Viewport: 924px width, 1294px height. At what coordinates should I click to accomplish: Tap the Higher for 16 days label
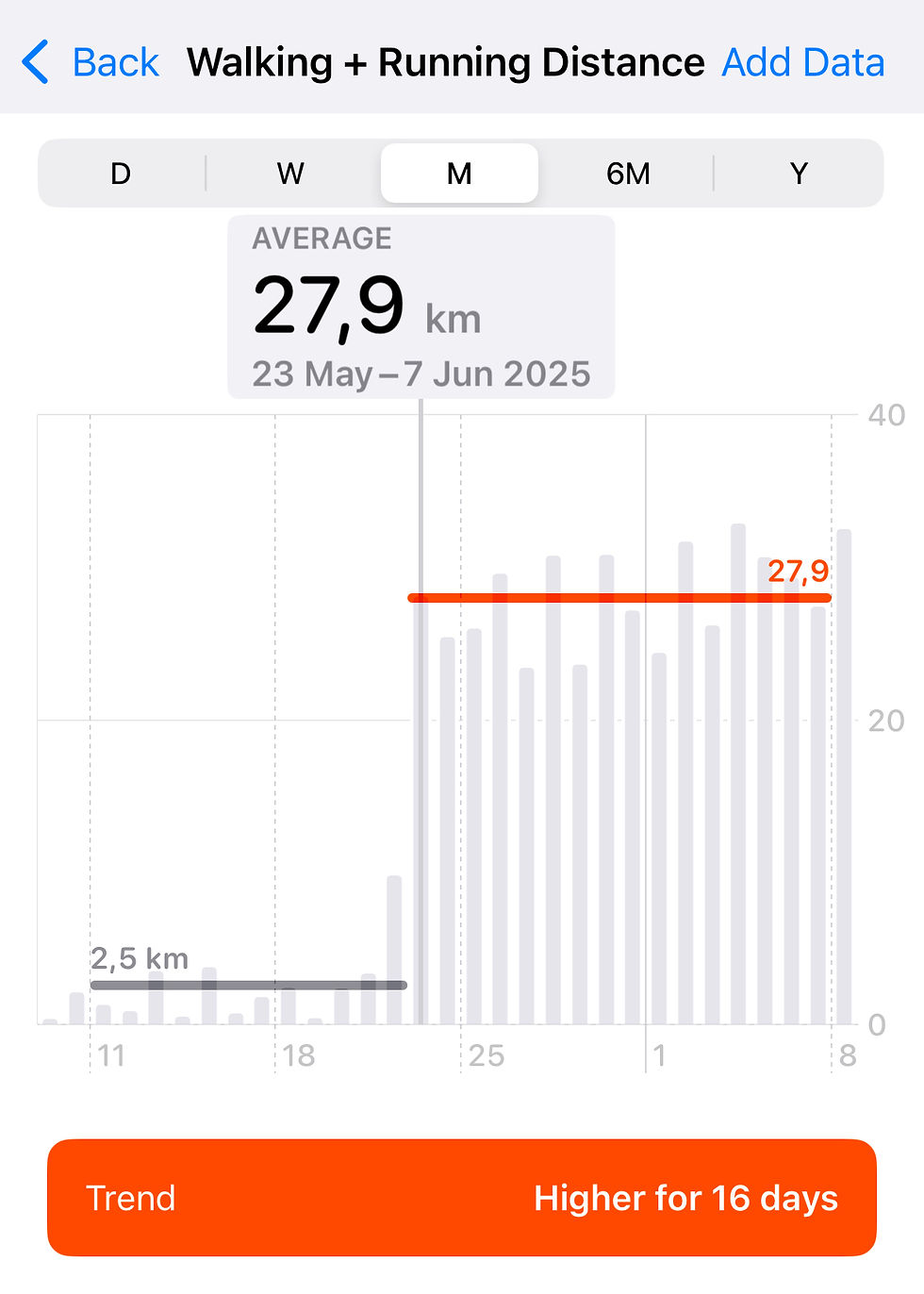[x=685, y=1198]
